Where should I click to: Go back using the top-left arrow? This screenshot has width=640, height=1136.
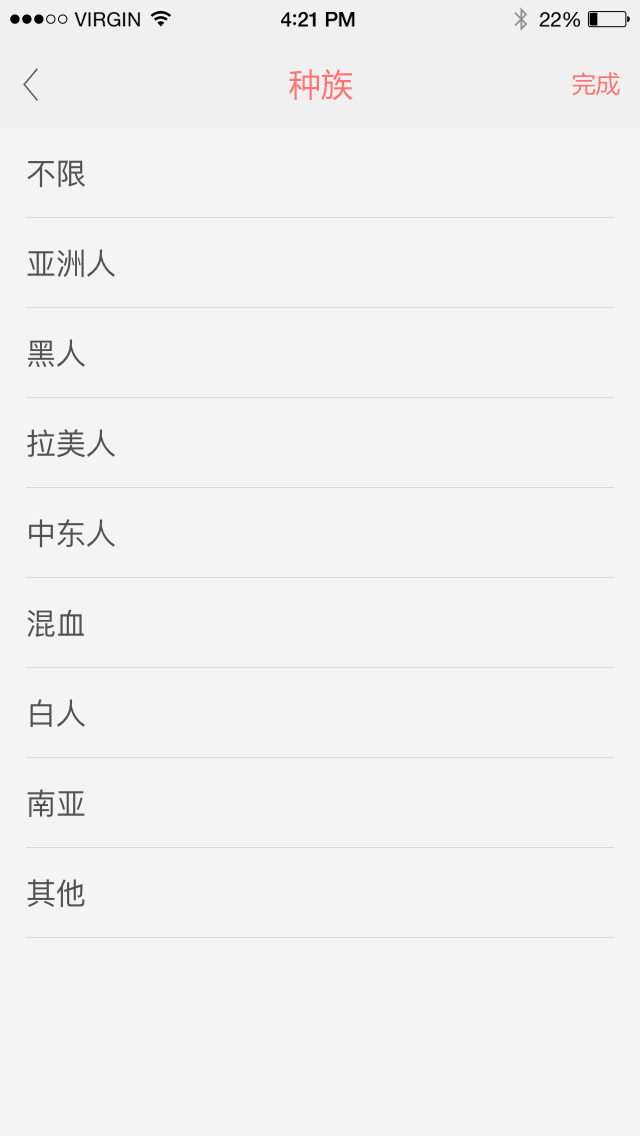coord(30,85)
